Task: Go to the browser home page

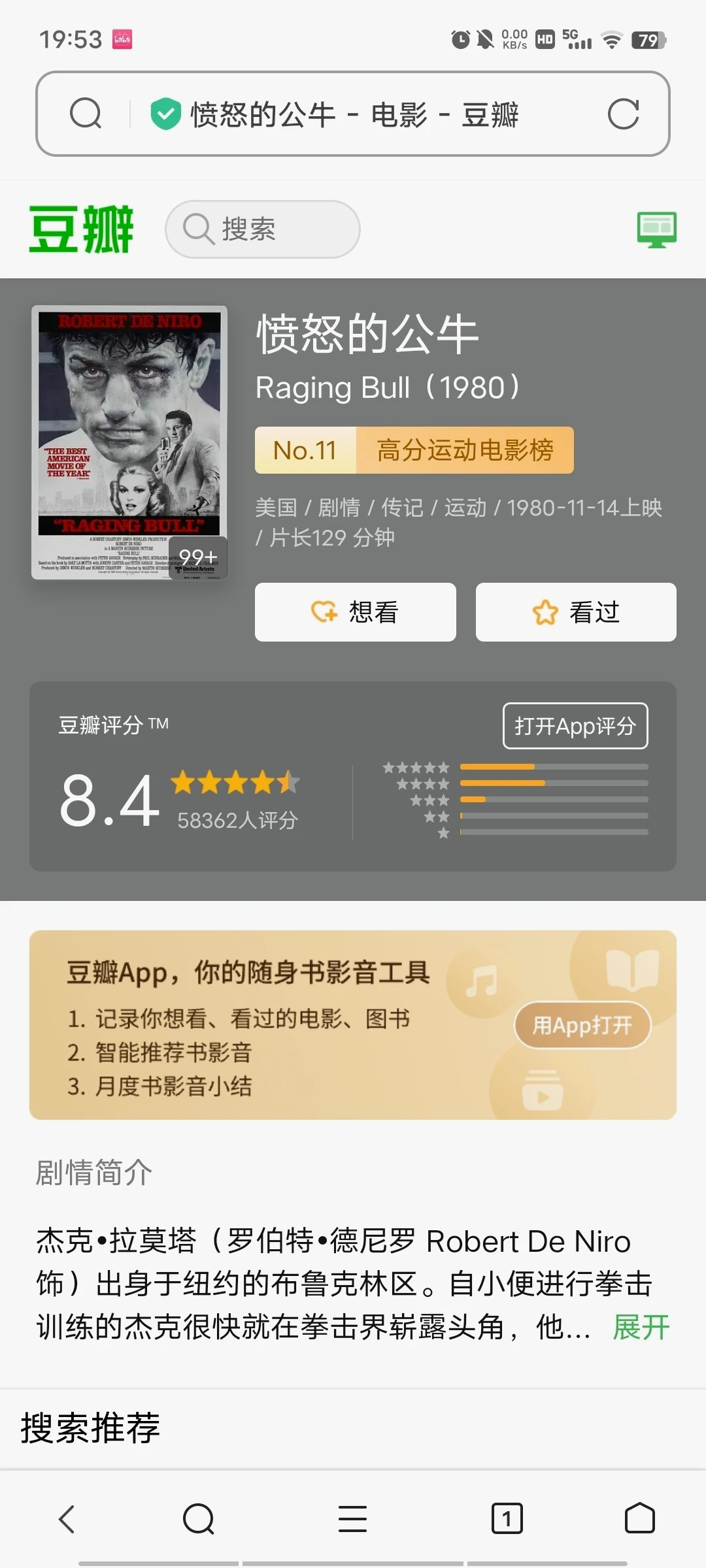Action: pyautogui.click(x=639, y=1519)
